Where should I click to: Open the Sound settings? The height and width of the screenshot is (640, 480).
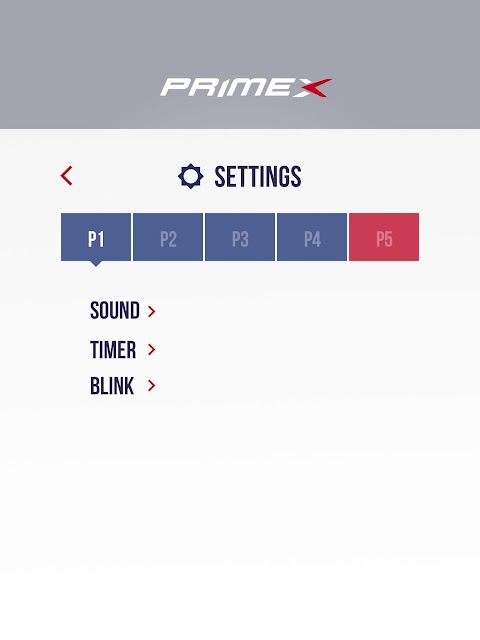pos(123,311)
